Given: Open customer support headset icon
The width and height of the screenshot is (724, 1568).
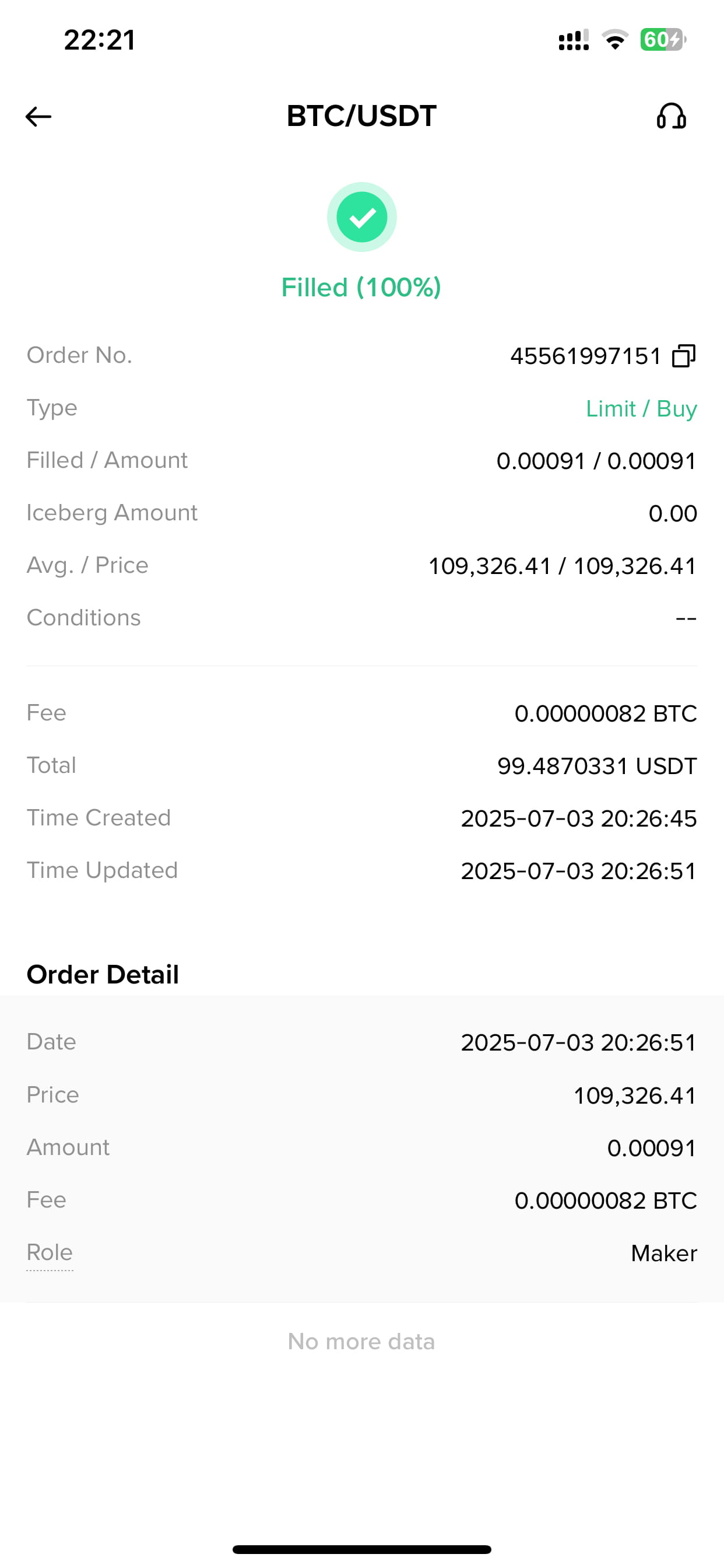Looking at the screenshot, I should [x=671, y=116].
